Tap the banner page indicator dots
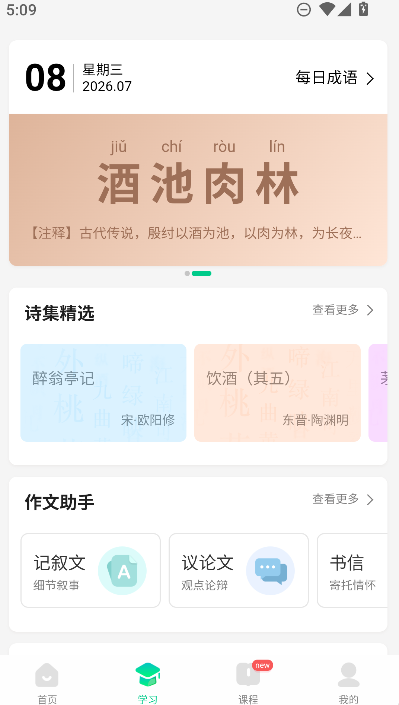Image resolution: width=399 pixels, height=705 pixels. coord(198,273)
